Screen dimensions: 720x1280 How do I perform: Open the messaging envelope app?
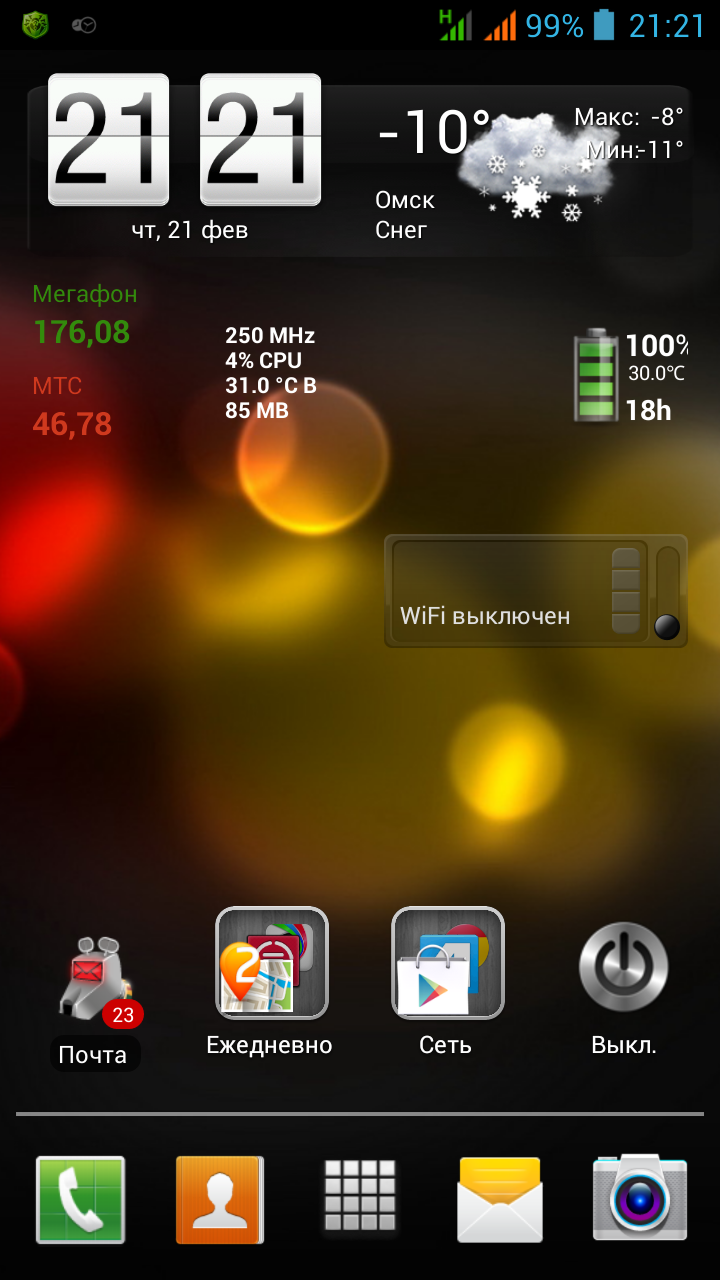coord(500,1199)
